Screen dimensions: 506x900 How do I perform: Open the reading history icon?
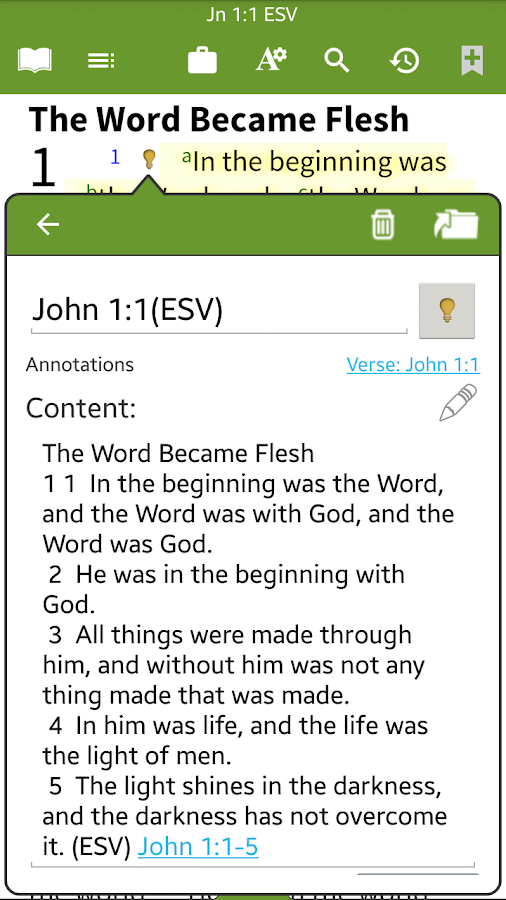click(404, 60)
